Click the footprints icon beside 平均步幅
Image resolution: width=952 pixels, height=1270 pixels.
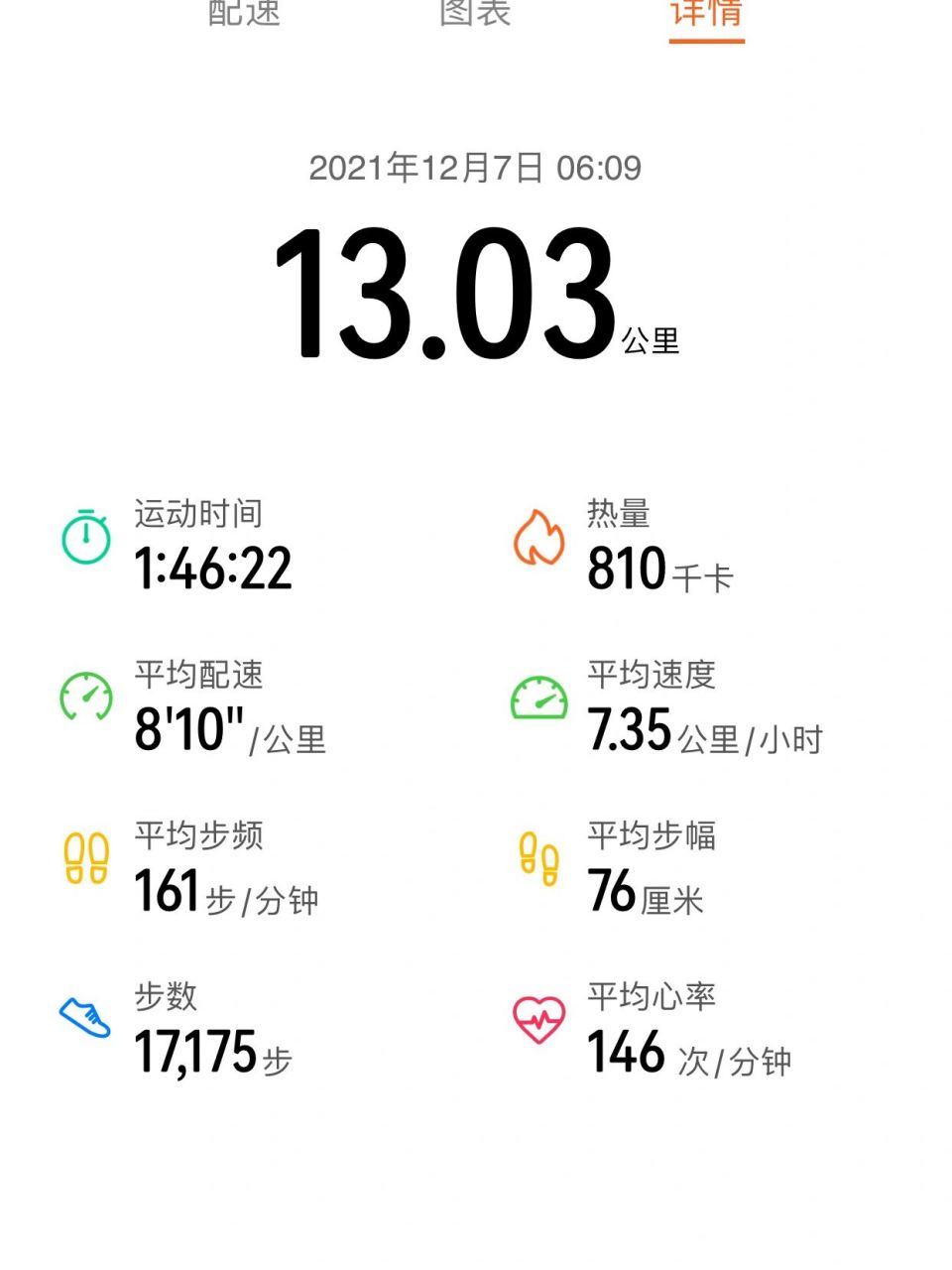pos(538,857)
